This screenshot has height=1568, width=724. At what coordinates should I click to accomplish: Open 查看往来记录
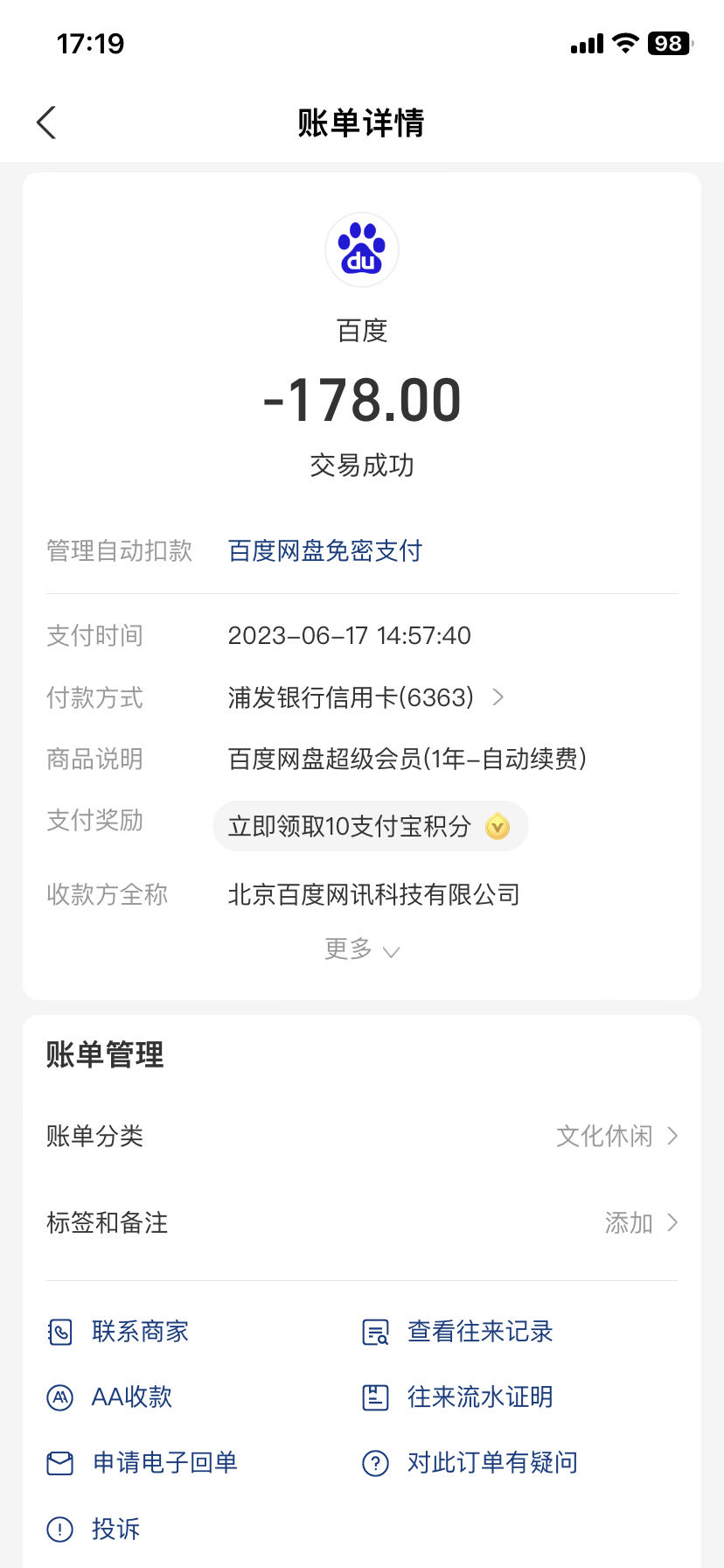coord(457,1332)
